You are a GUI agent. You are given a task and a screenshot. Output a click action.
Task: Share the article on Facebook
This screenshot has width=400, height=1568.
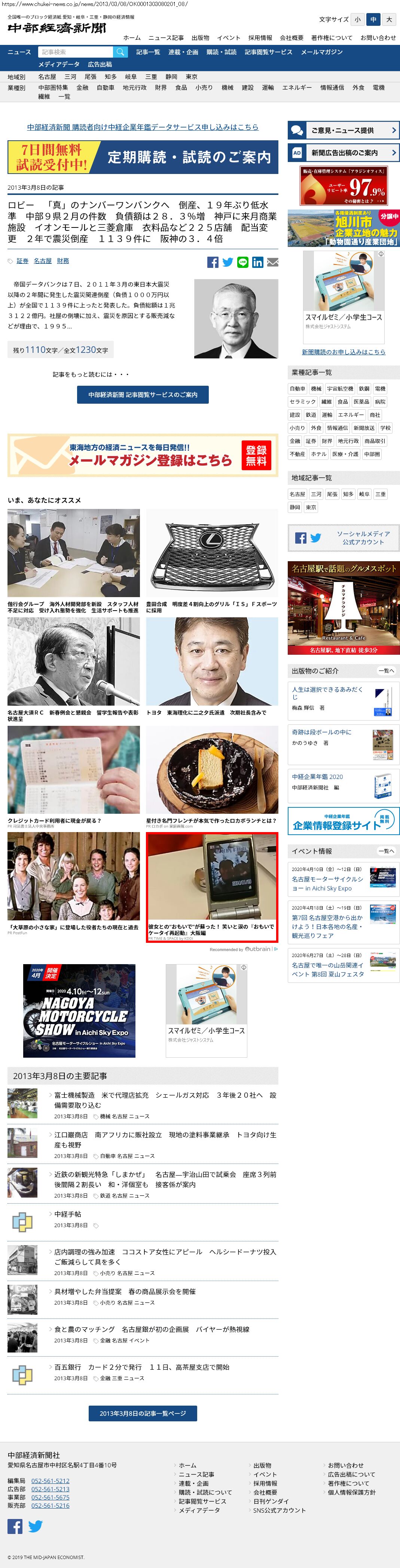click(x=213, y=262)
